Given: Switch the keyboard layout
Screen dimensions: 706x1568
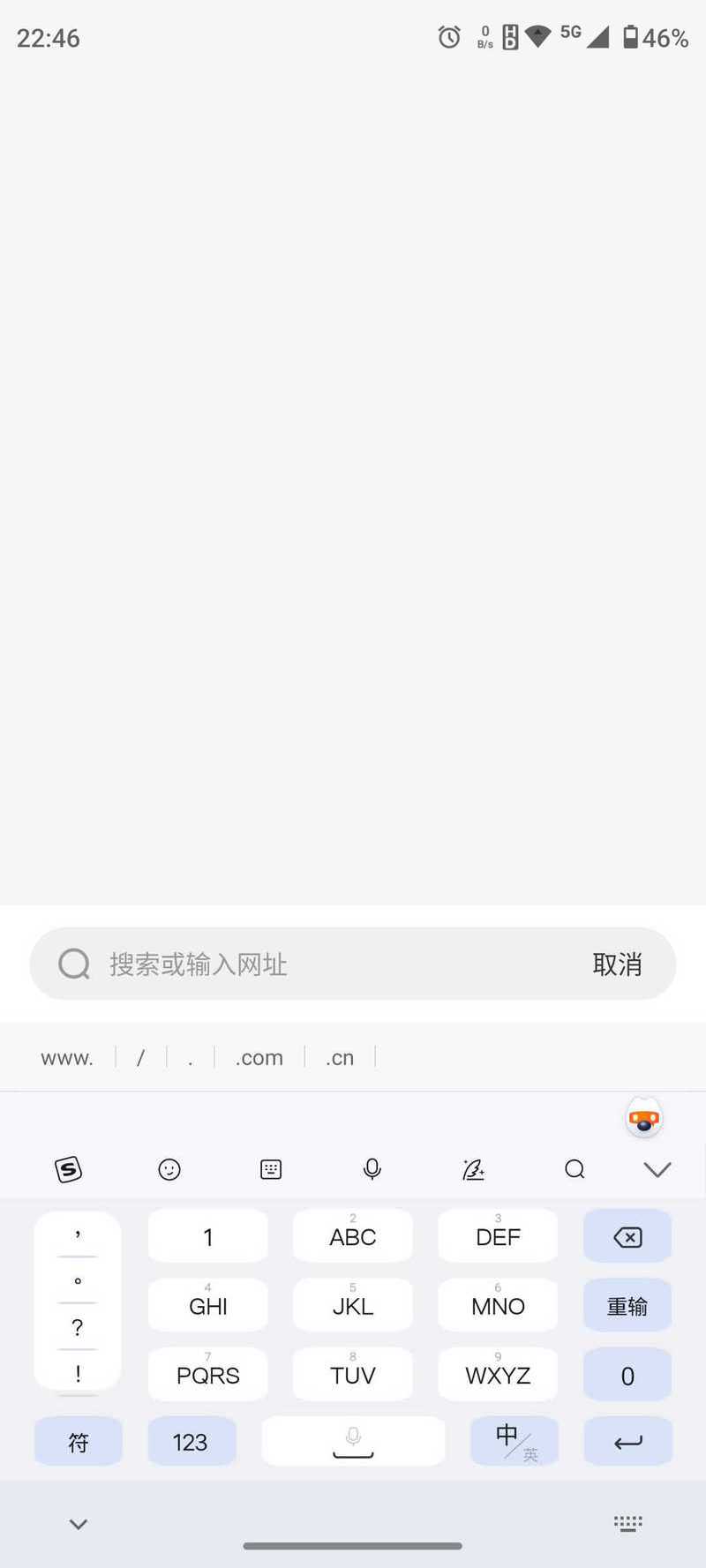Looking at the screenshot, I should coord(271,1169).
